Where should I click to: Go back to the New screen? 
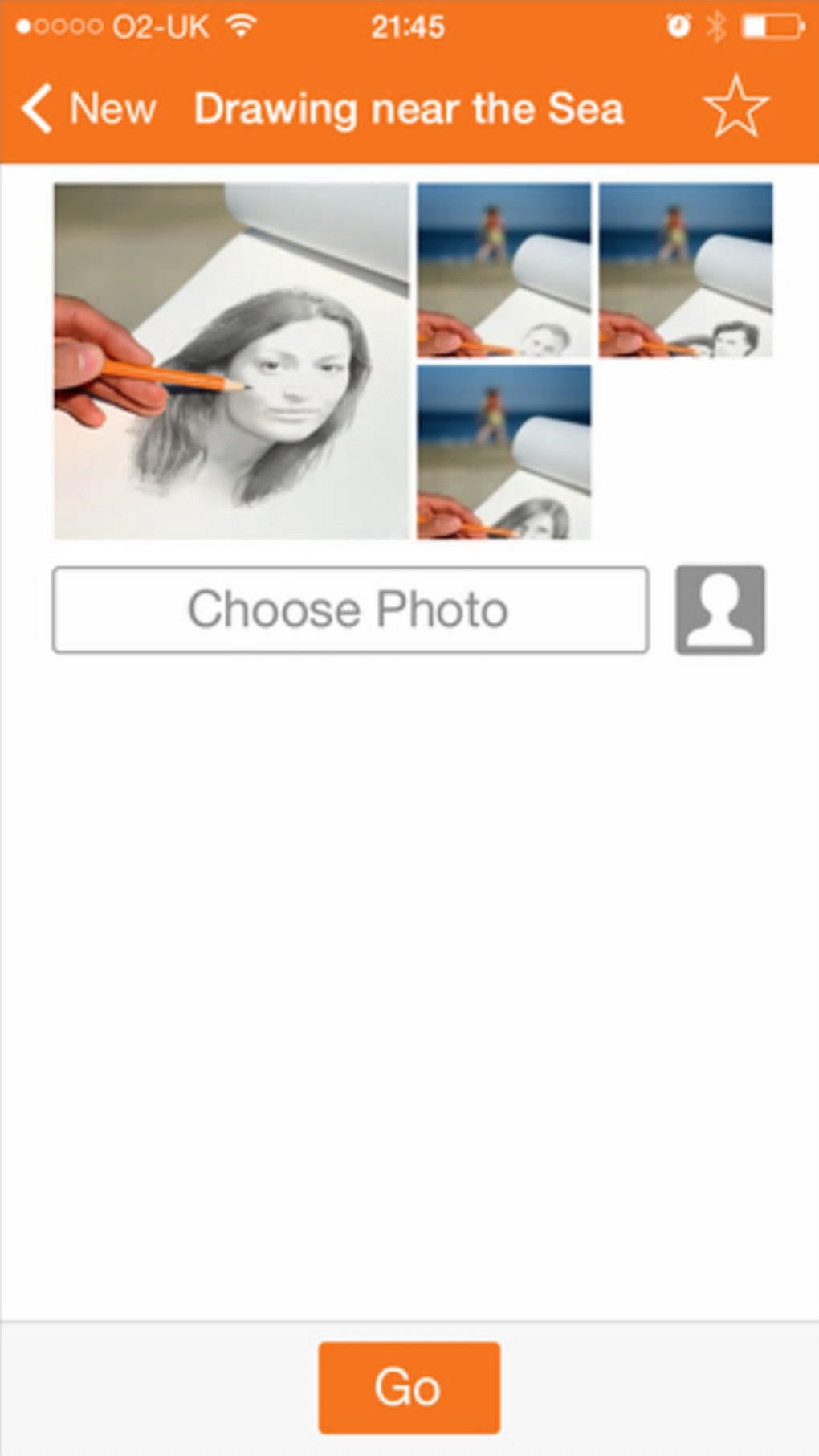[88, 108]
